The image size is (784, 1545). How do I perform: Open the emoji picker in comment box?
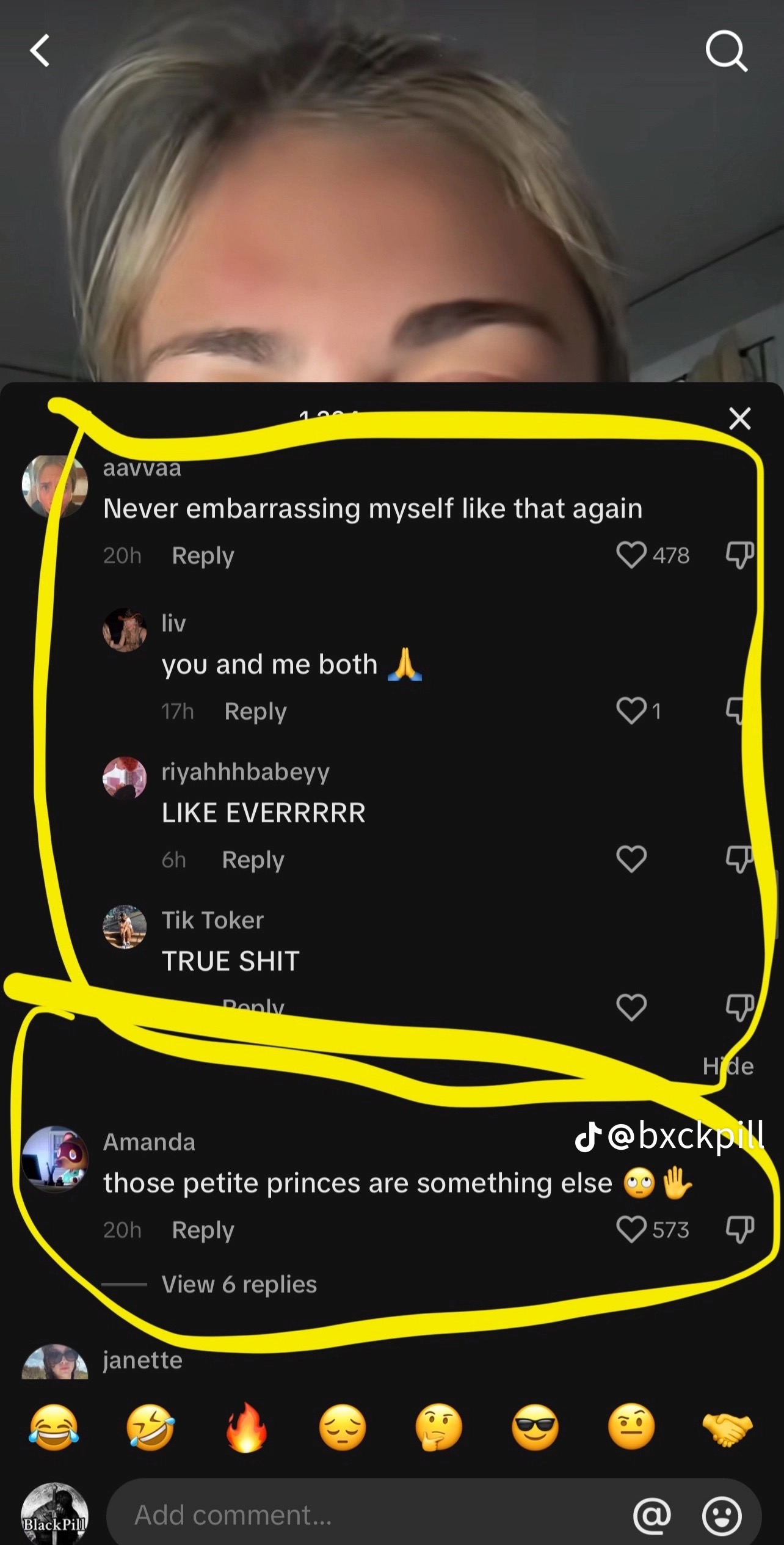click(x=722, y=1516)
